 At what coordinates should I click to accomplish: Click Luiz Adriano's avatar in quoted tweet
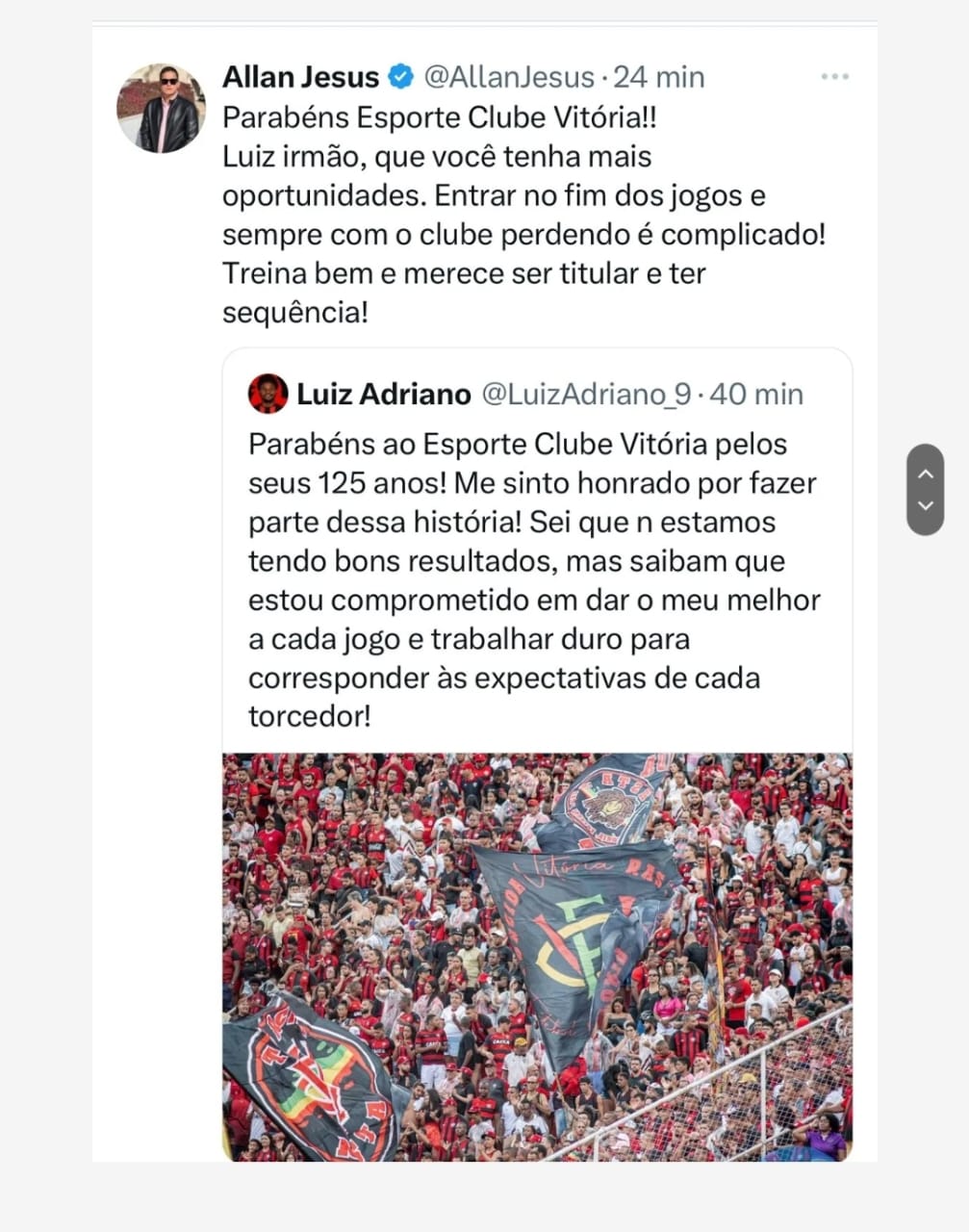coord(267,393)
